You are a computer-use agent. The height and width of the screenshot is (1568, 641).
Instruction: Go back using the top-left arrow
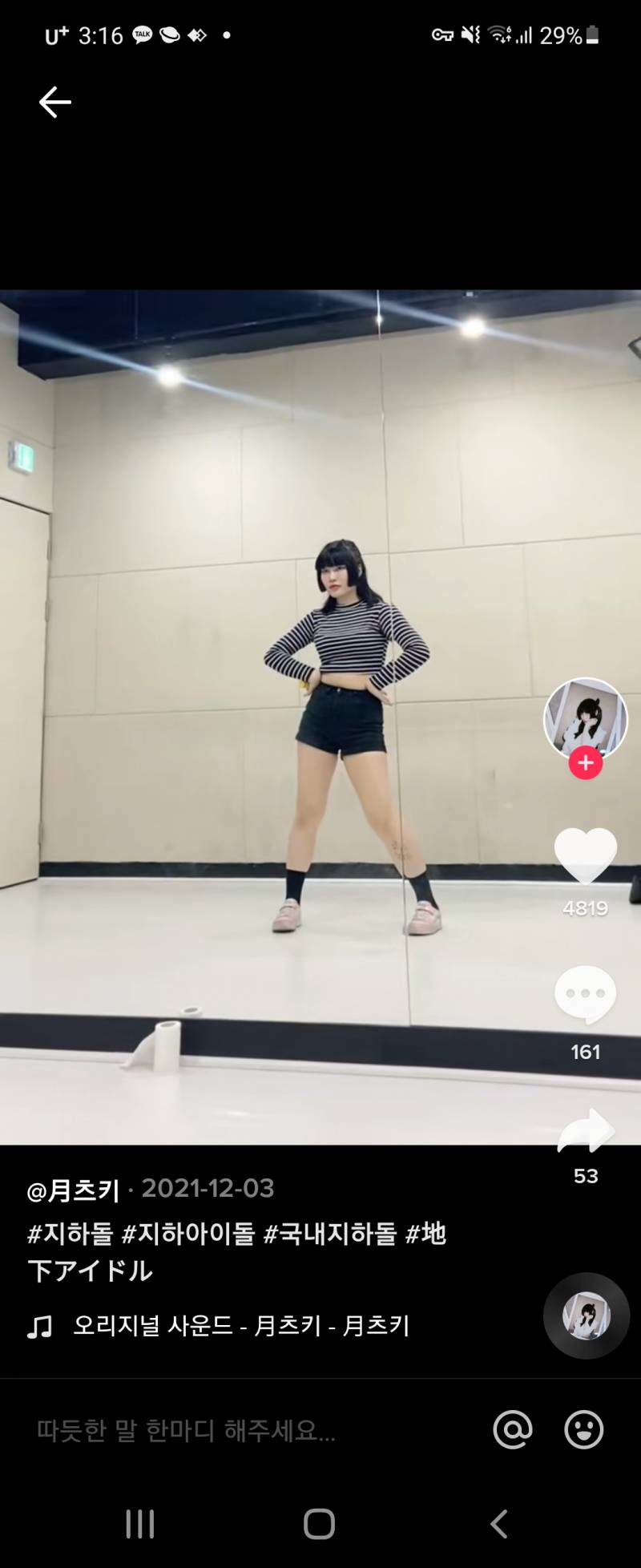[x=54, y=102]
